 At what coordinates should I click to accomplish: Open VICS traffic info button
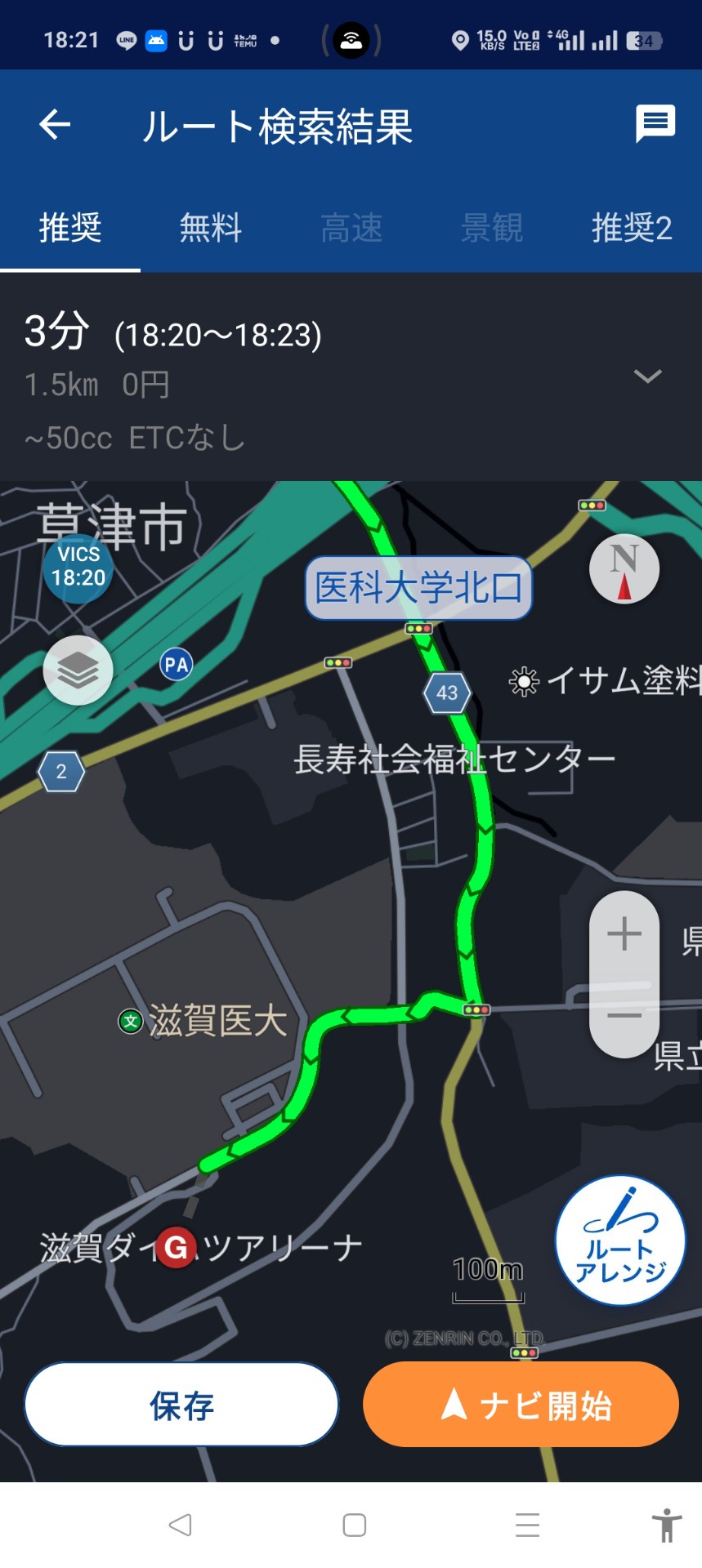tap(78, 568)
